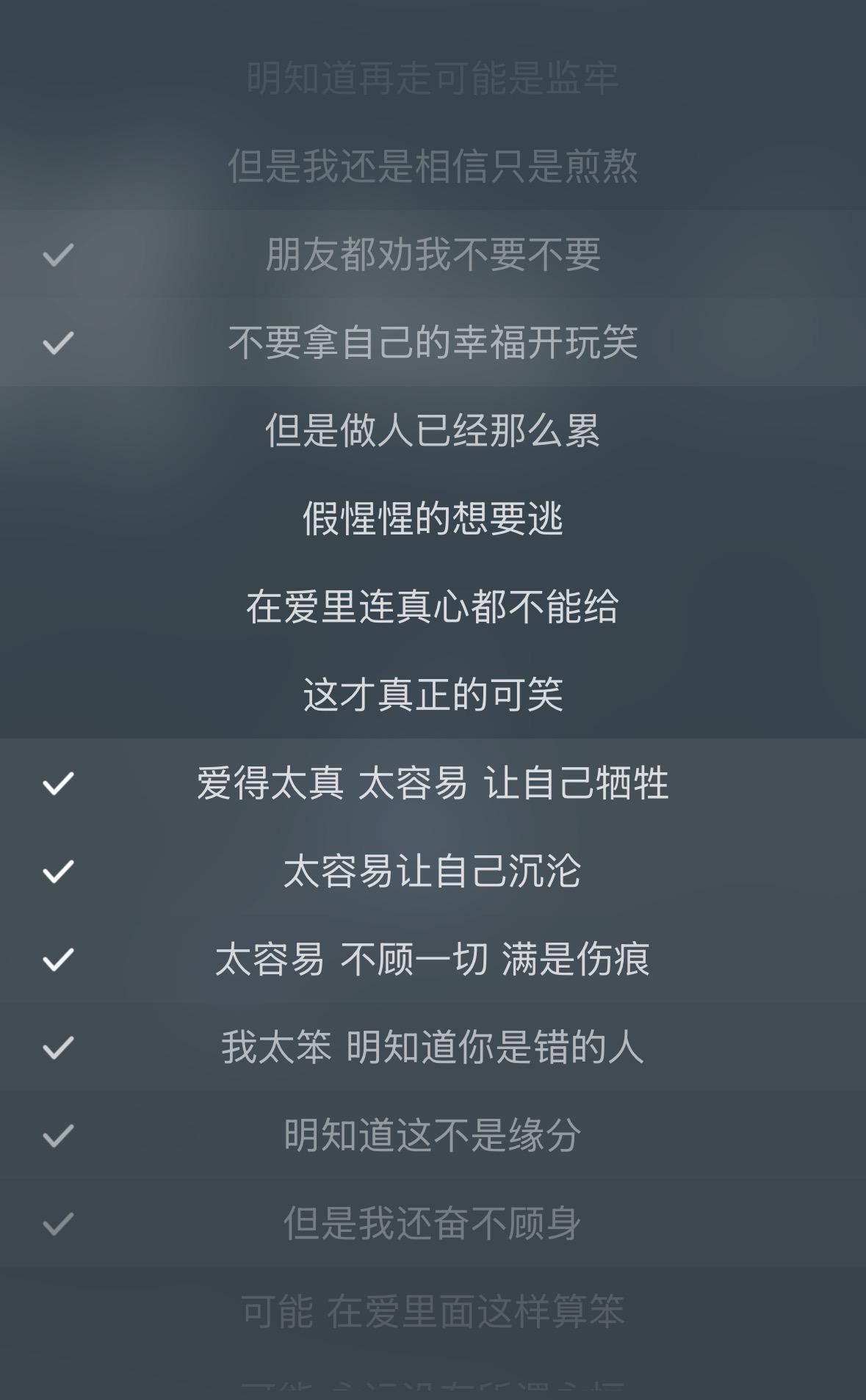Image resolution: width=866 pixels, height=1400 pixels.
Task: Select the lyric 假惺惺的想要逃
Action: click(433, 518)
